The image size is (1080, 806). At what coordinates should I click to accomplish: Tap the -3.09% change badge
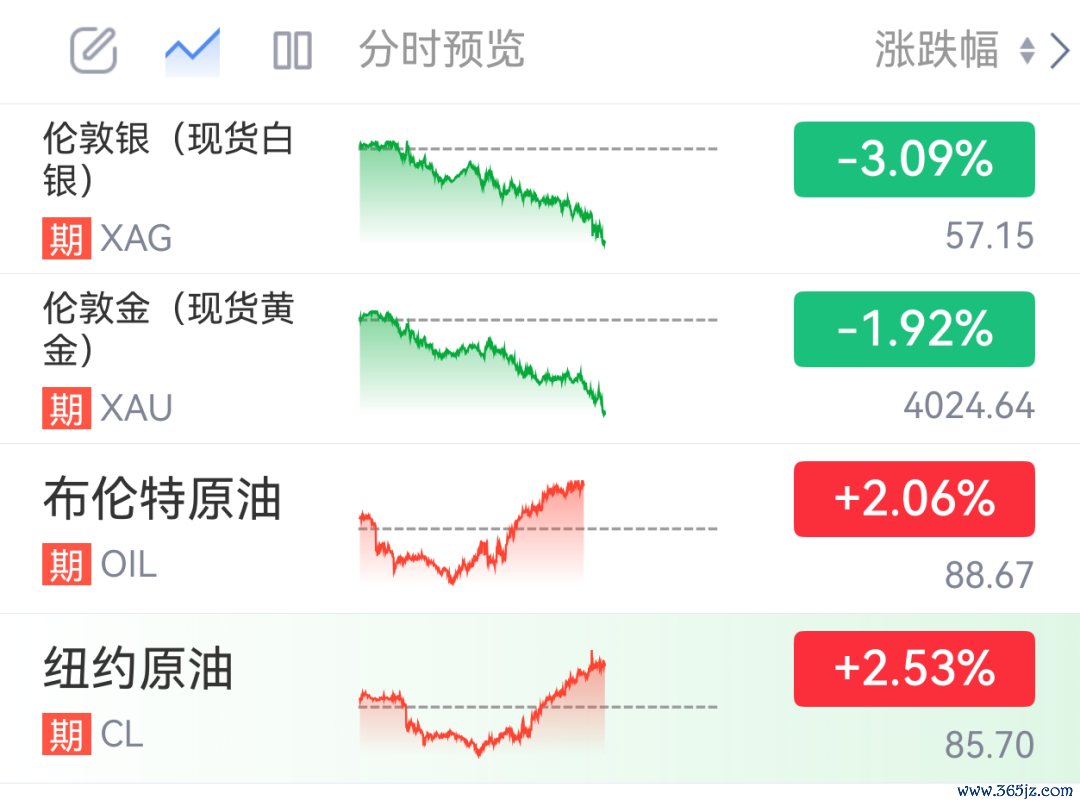pos(914,159)
